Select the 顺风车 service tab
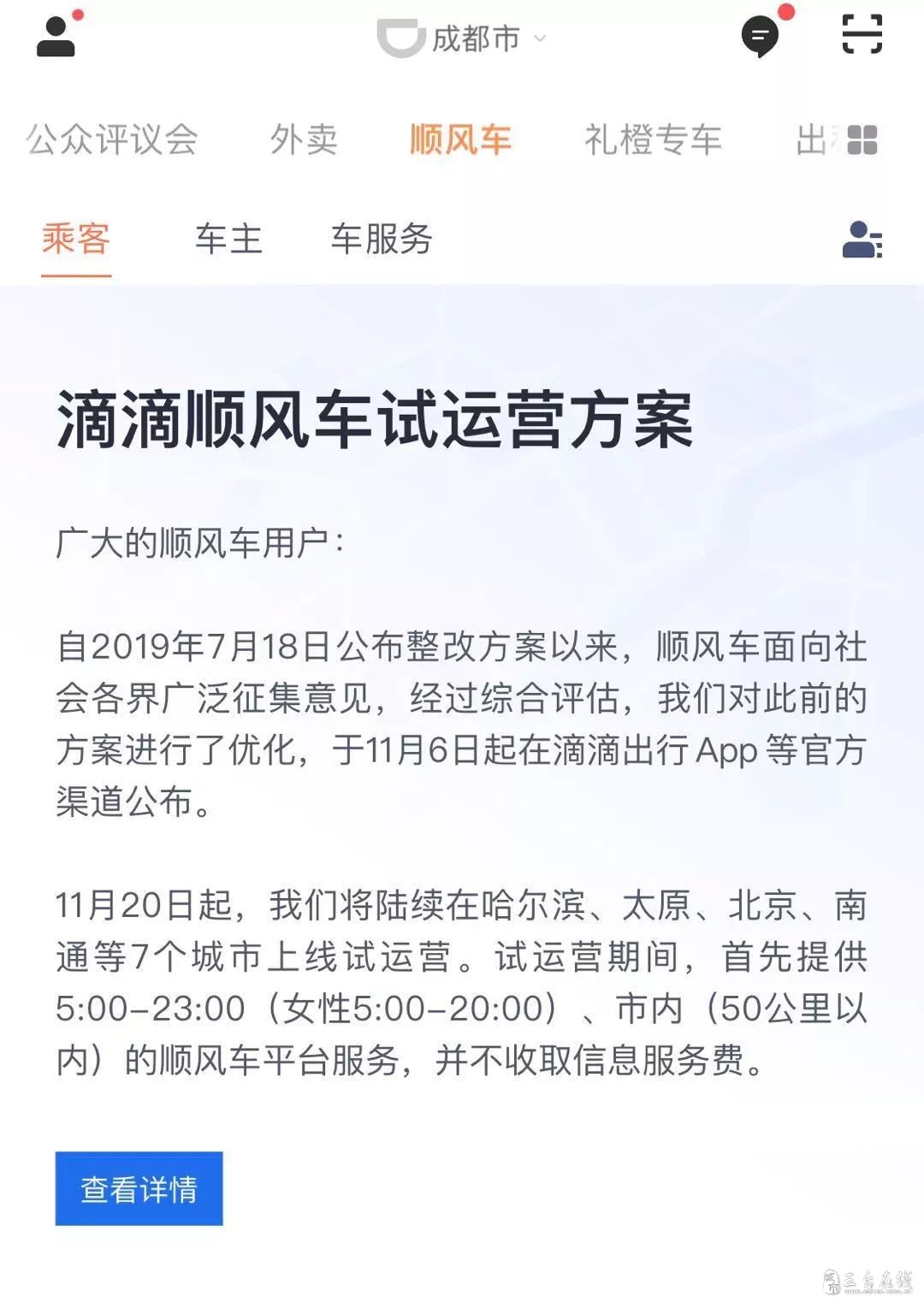The width and height of the screenshot is (924, 1302). coord(460,139)
